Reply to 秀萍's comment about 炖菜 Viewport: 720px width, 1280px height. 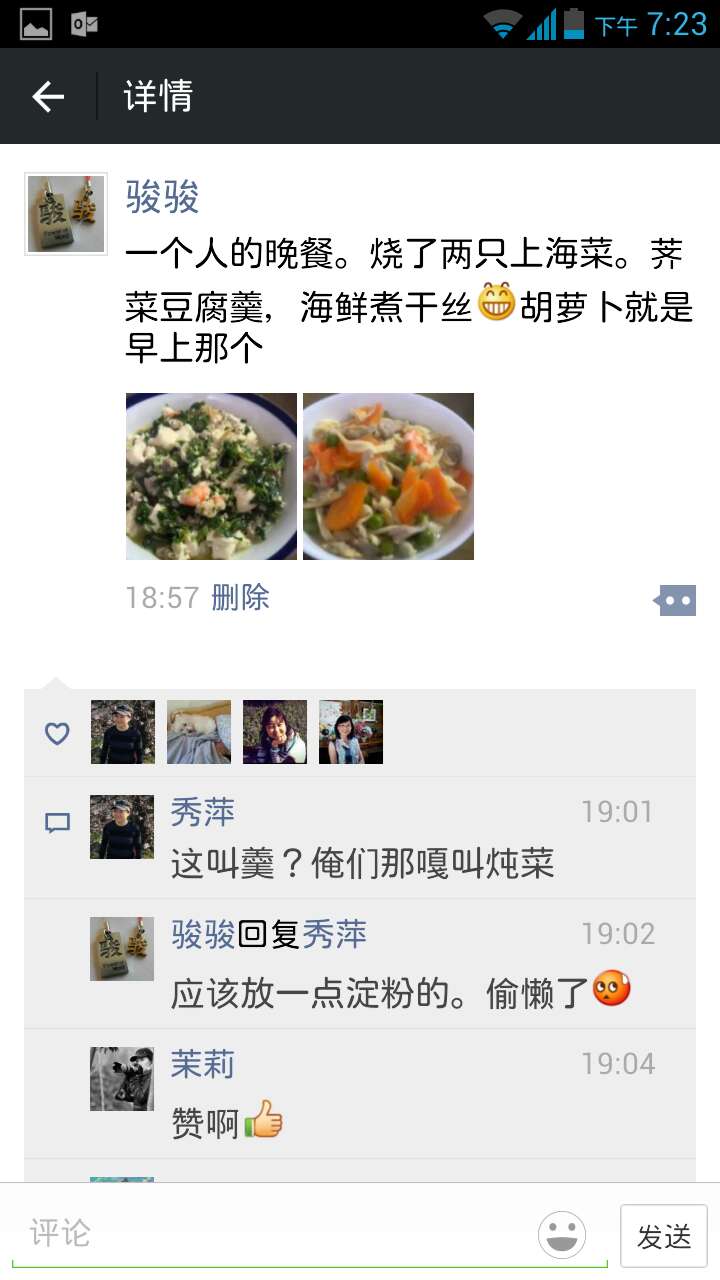coord(362,863)
